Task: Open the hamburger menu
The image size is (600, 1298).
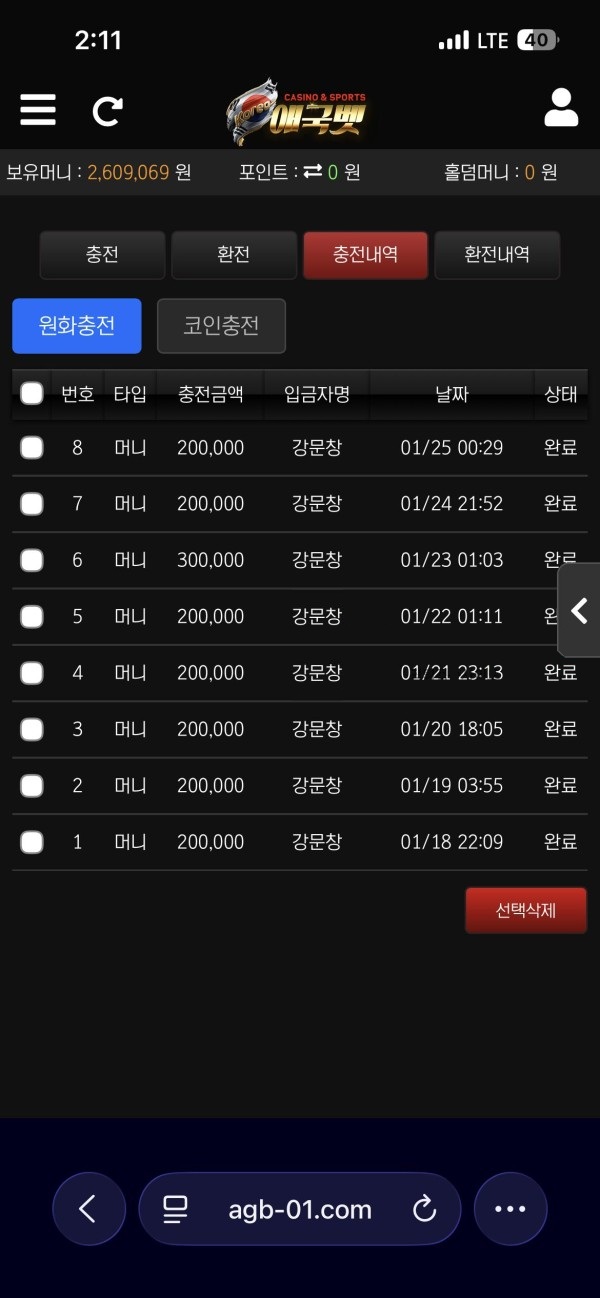Action: click(x=38, y=109)
